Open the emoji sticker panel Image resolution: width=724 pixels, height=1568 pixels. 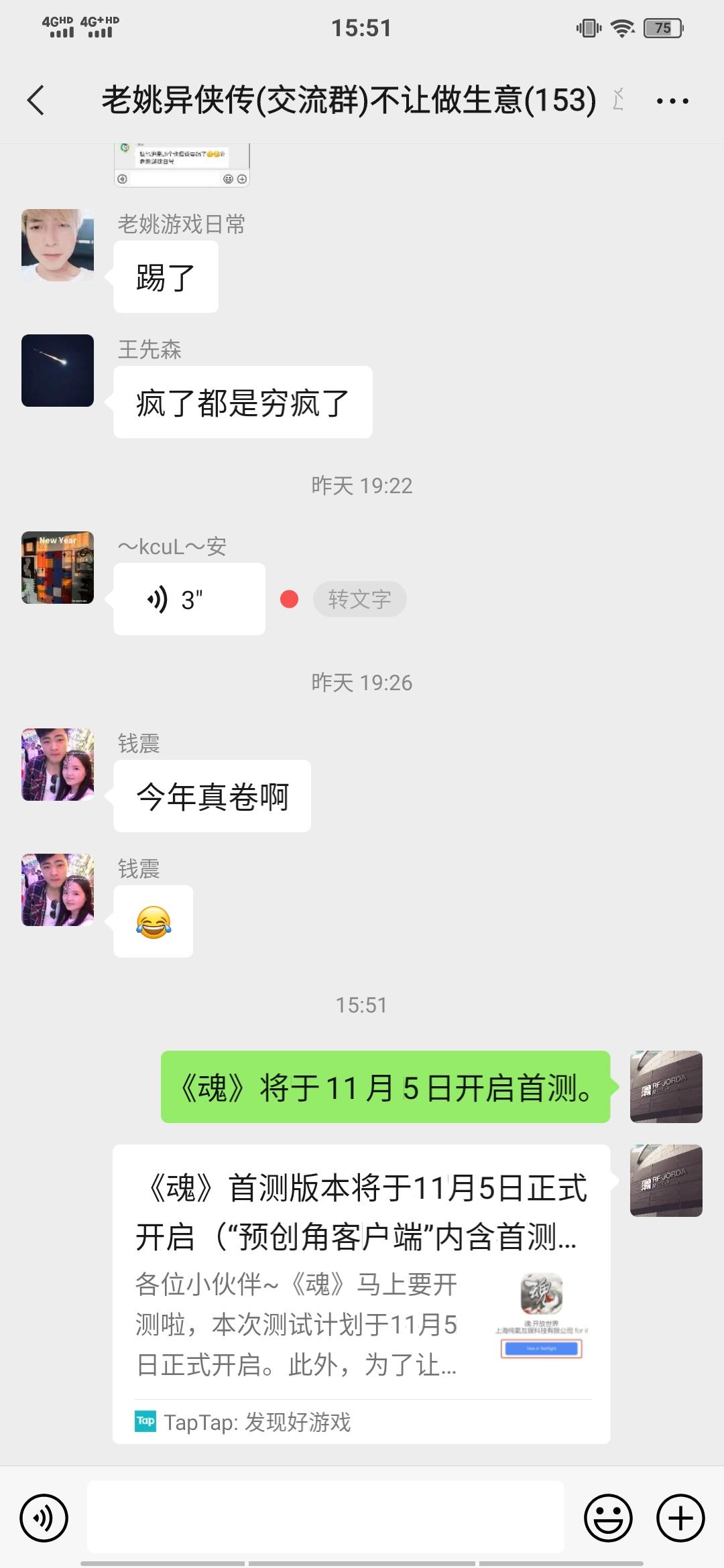point(609,1518)
